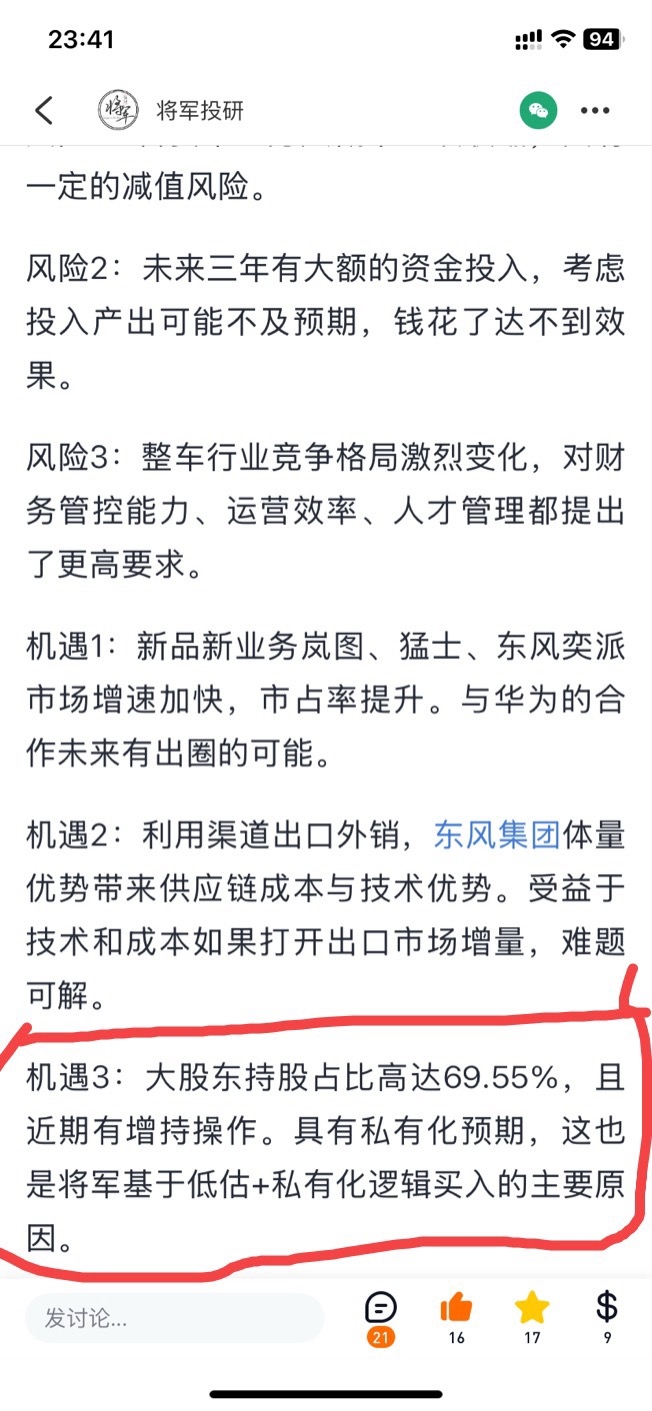Open the 东风集团 stock link

click(496, 835)
